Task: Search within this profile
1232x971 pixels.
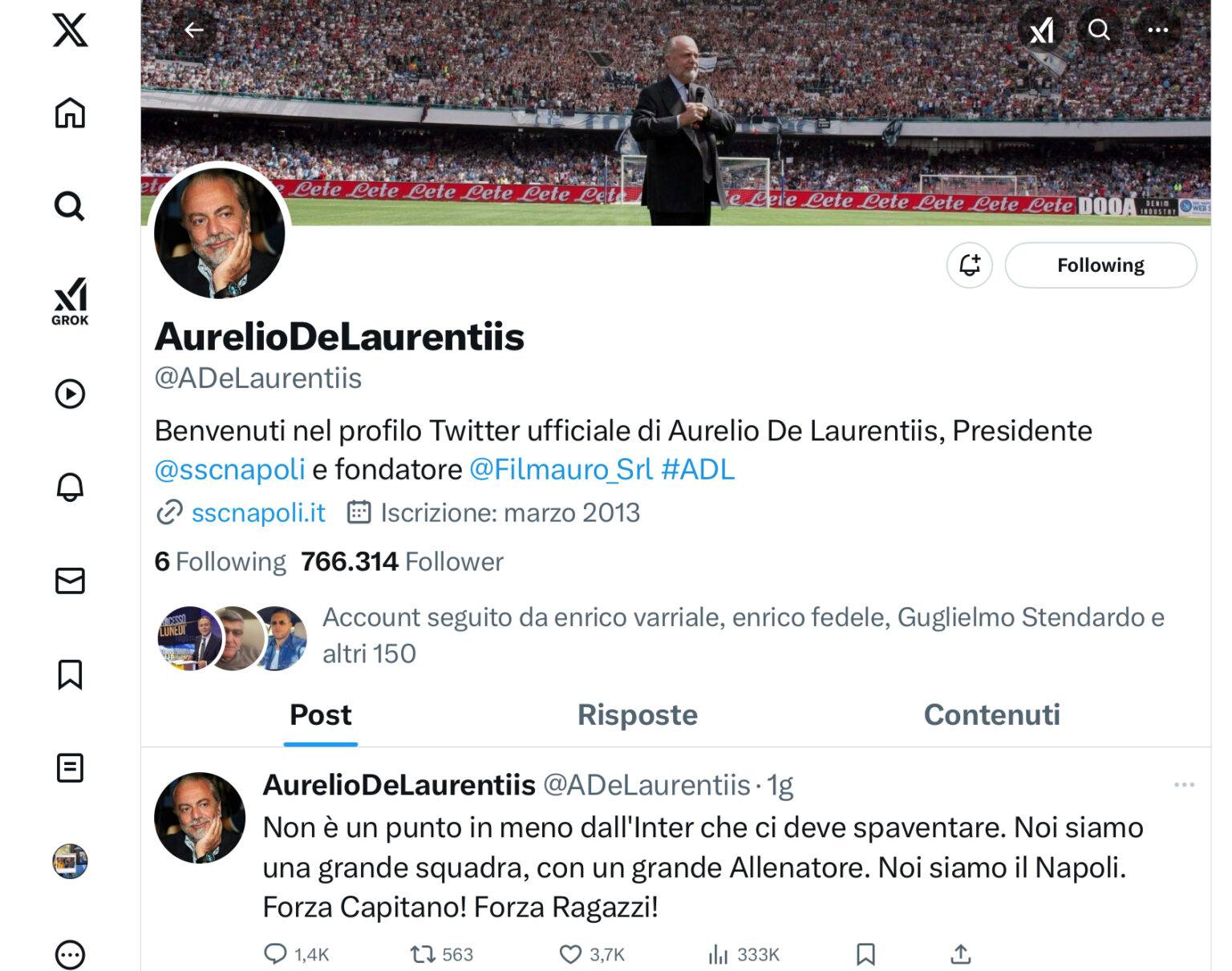Action: pos(1099,30)
